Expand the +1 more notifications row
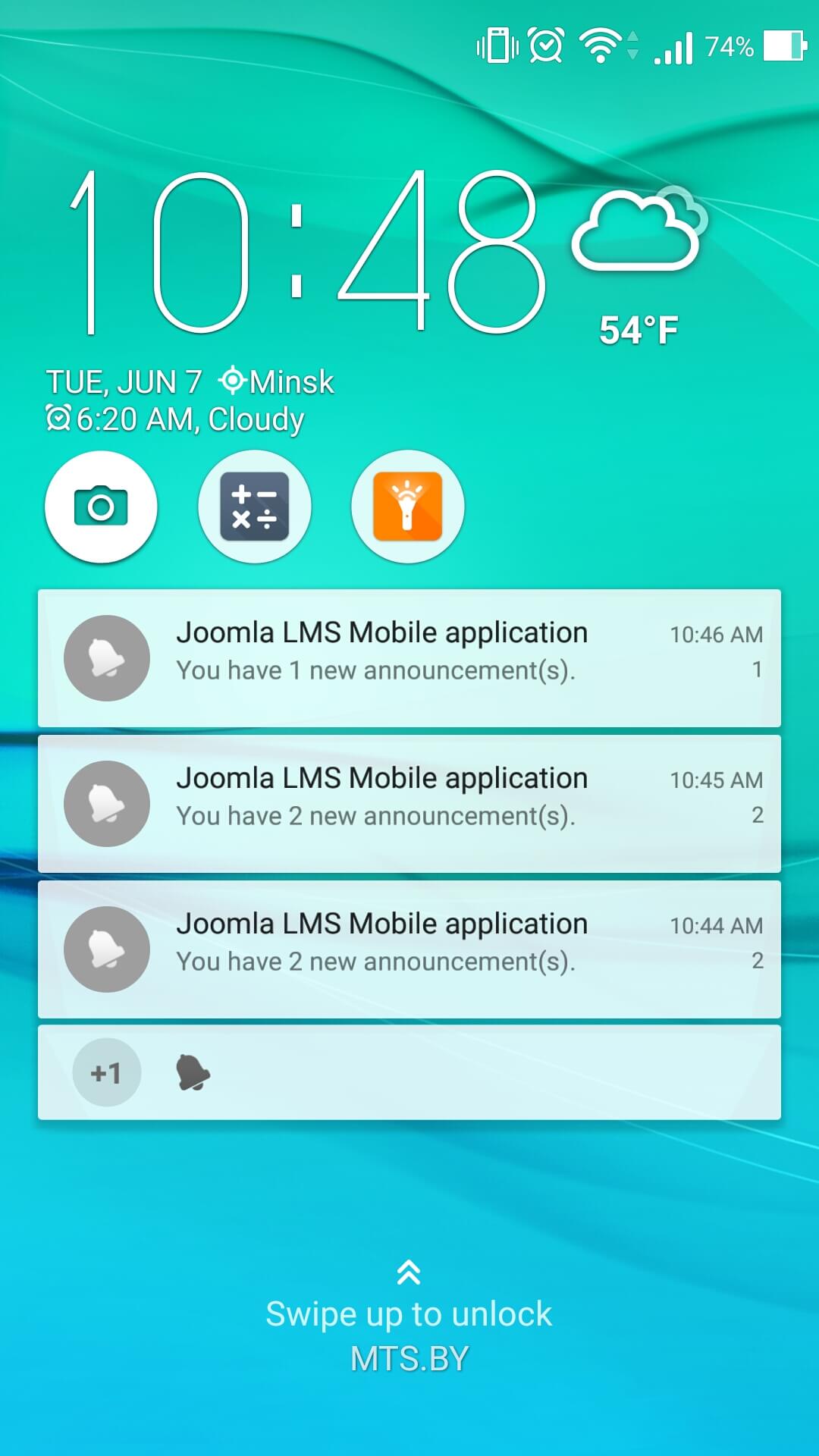The height and width of the screenshot is (1456, 819). (409, 1072)
